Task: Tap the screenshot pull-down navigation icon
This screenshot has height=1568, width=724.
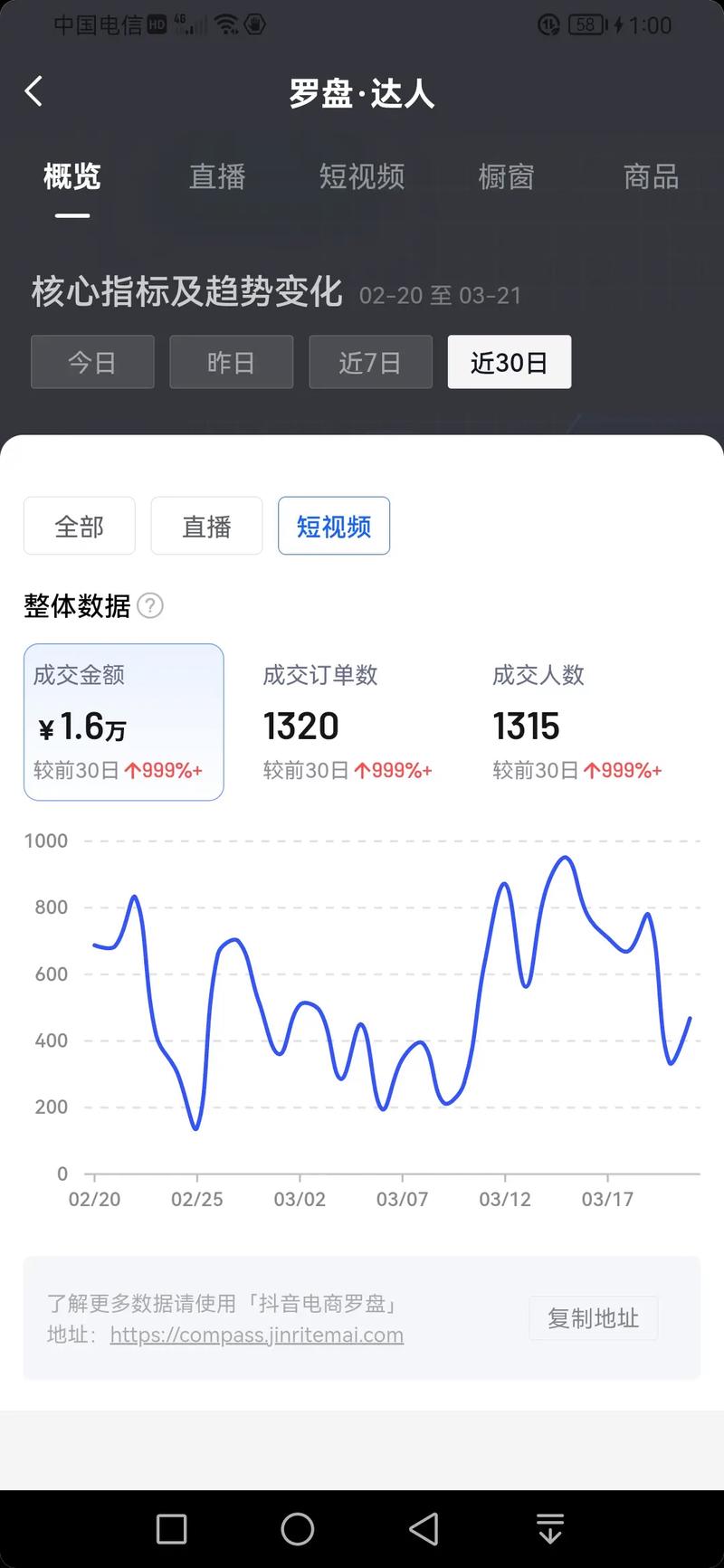Action: (x=550, y=1529)
